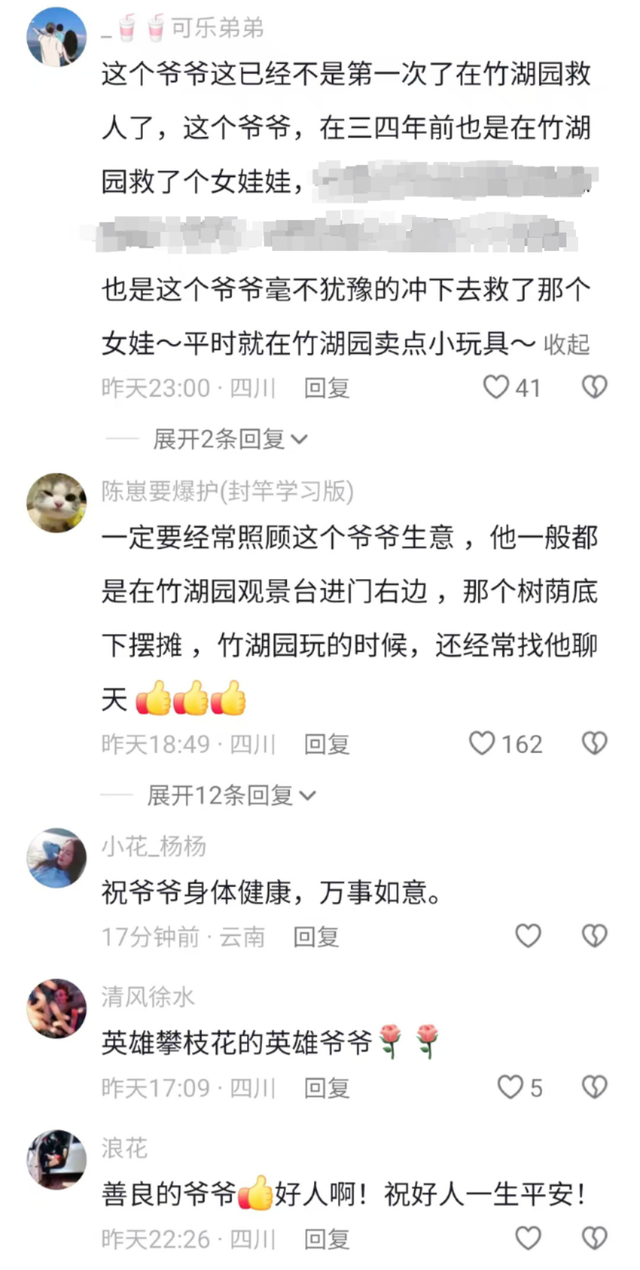The image size is (640, 1270).
Task: Dislike 小花_杨杨's comment
Action: tap(595, 936)
